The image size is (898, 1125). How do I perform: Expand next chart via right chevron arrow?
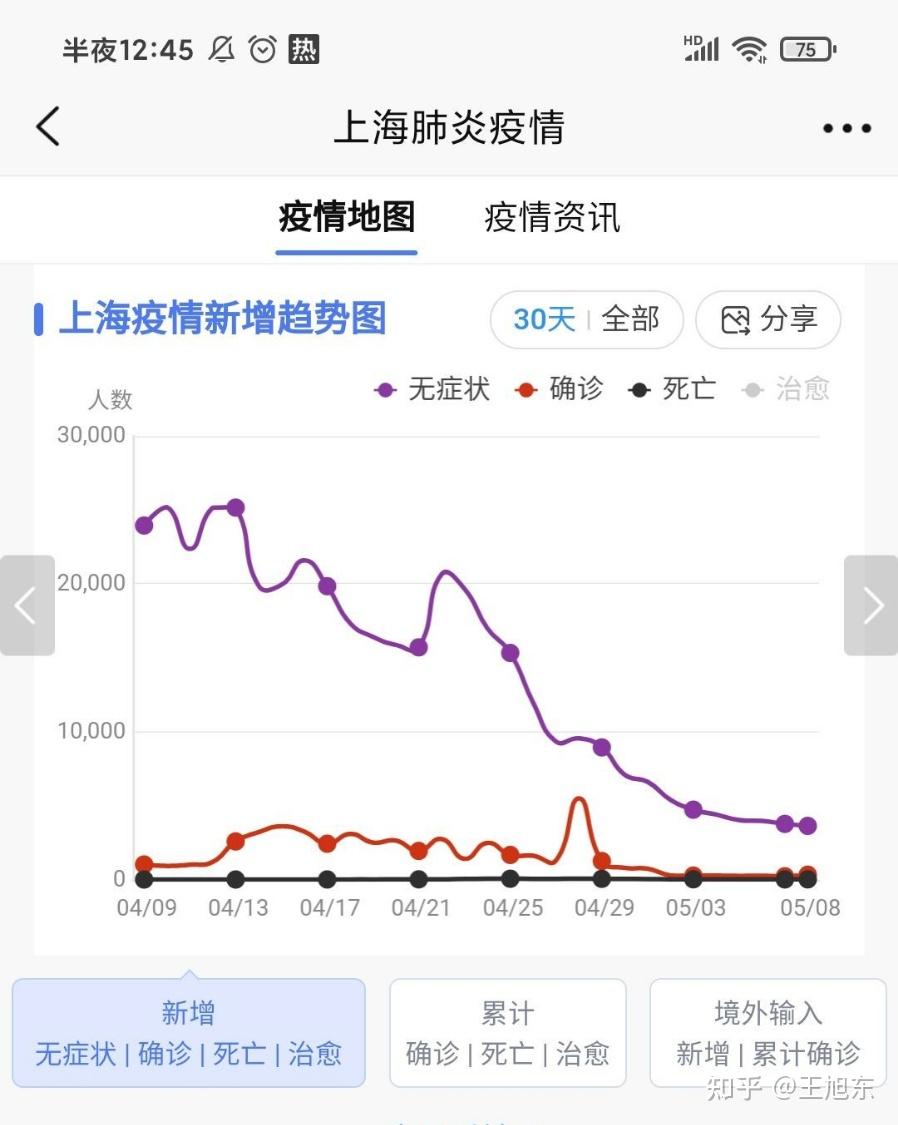pyautogui.click(x=873, y=605)
